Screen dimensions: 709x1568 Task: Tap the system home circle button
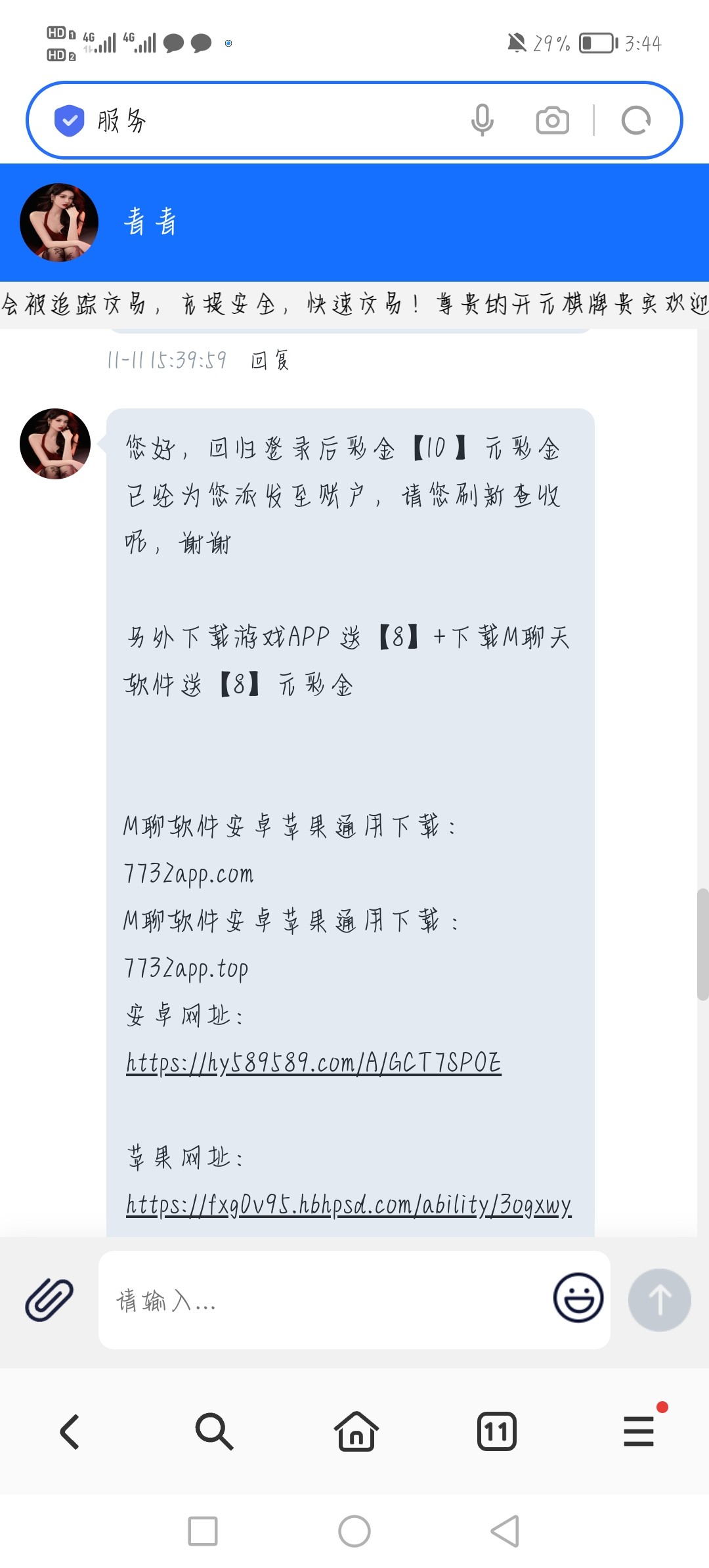click(x=354, y=1531)
